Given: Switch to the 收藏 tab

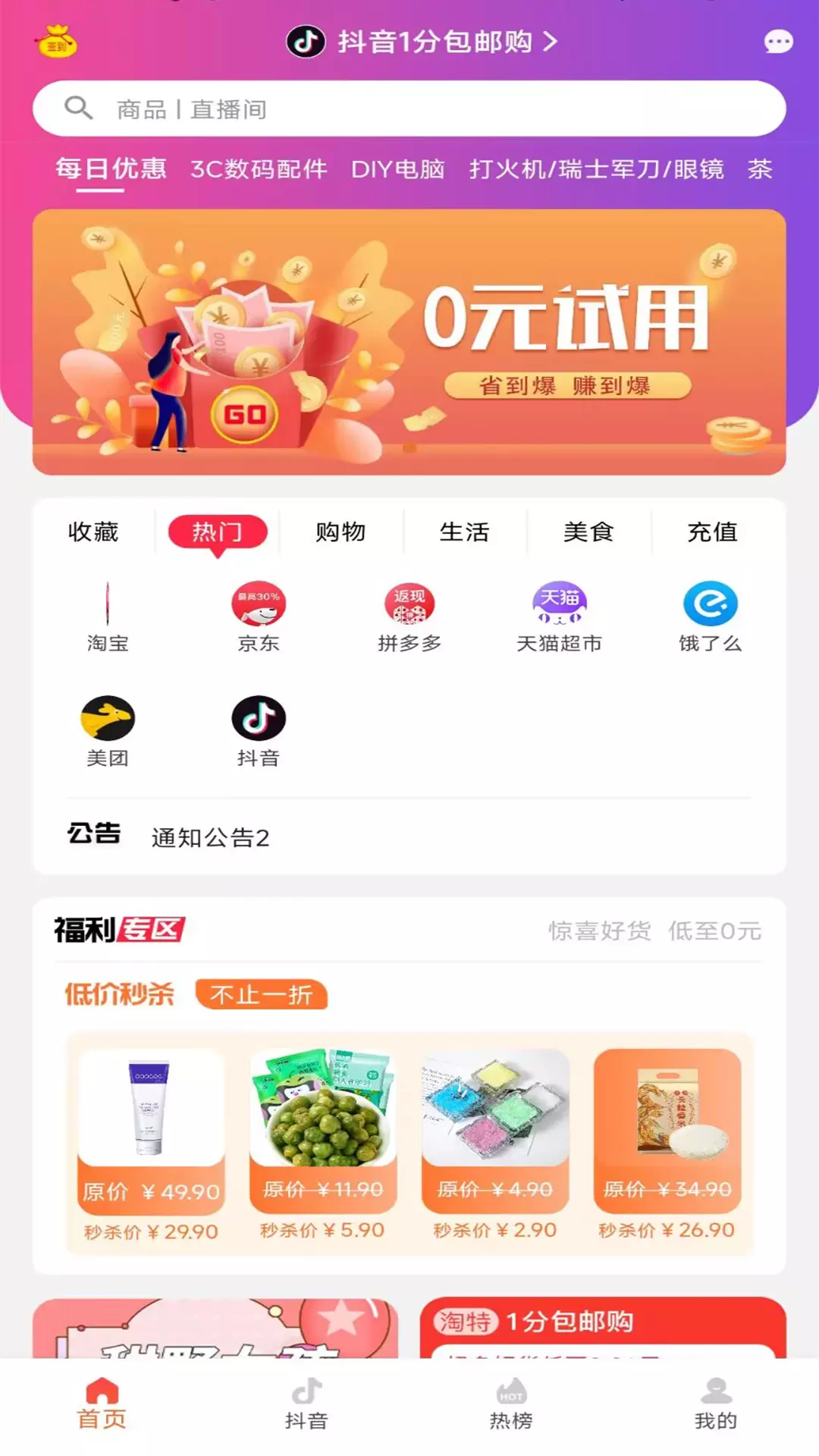Looking at the screenshot, I should (93, 532).
